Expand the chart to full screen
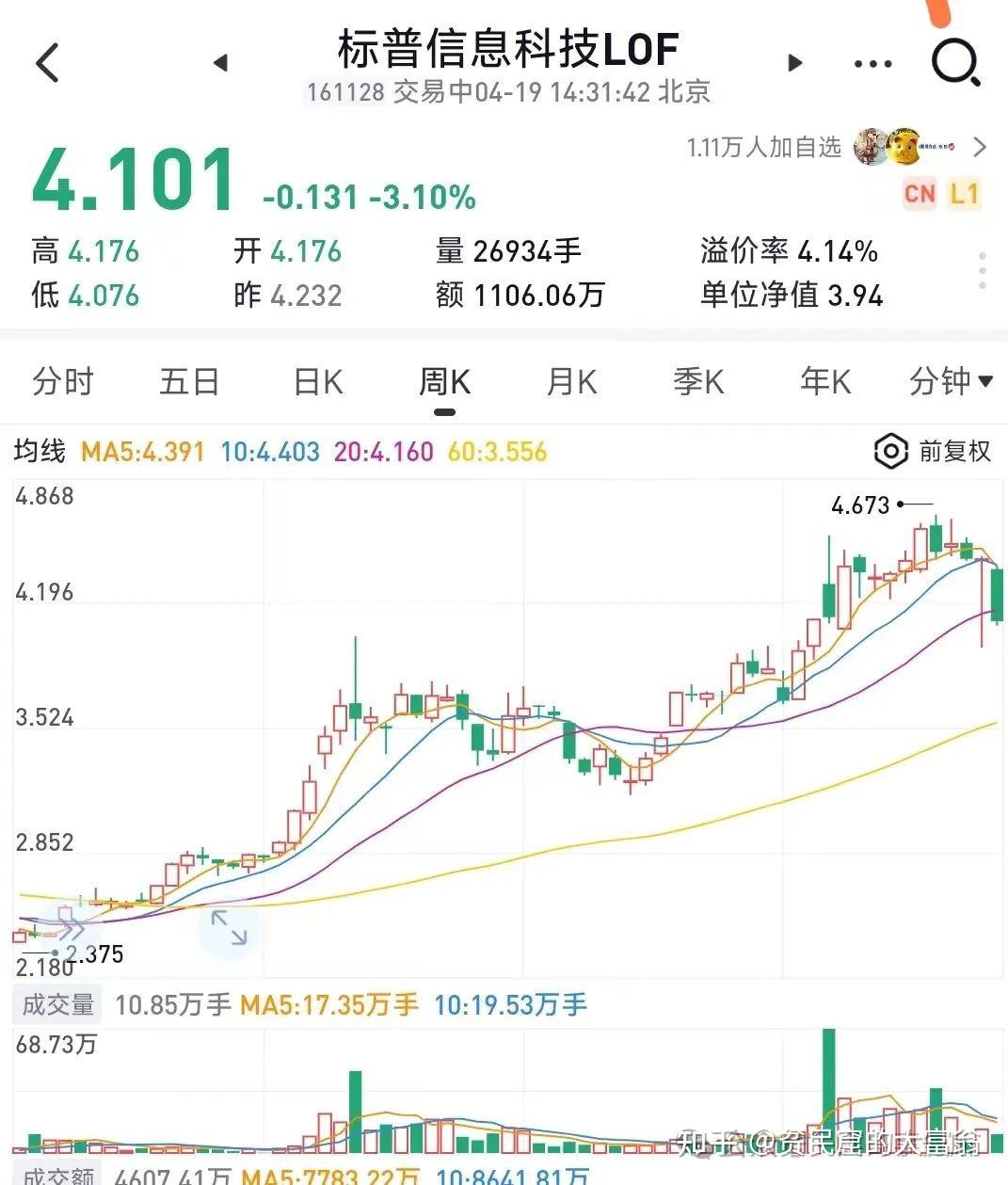This screenshot has width=1008, height=1185. pyautogui.click(x=229, y=927)
